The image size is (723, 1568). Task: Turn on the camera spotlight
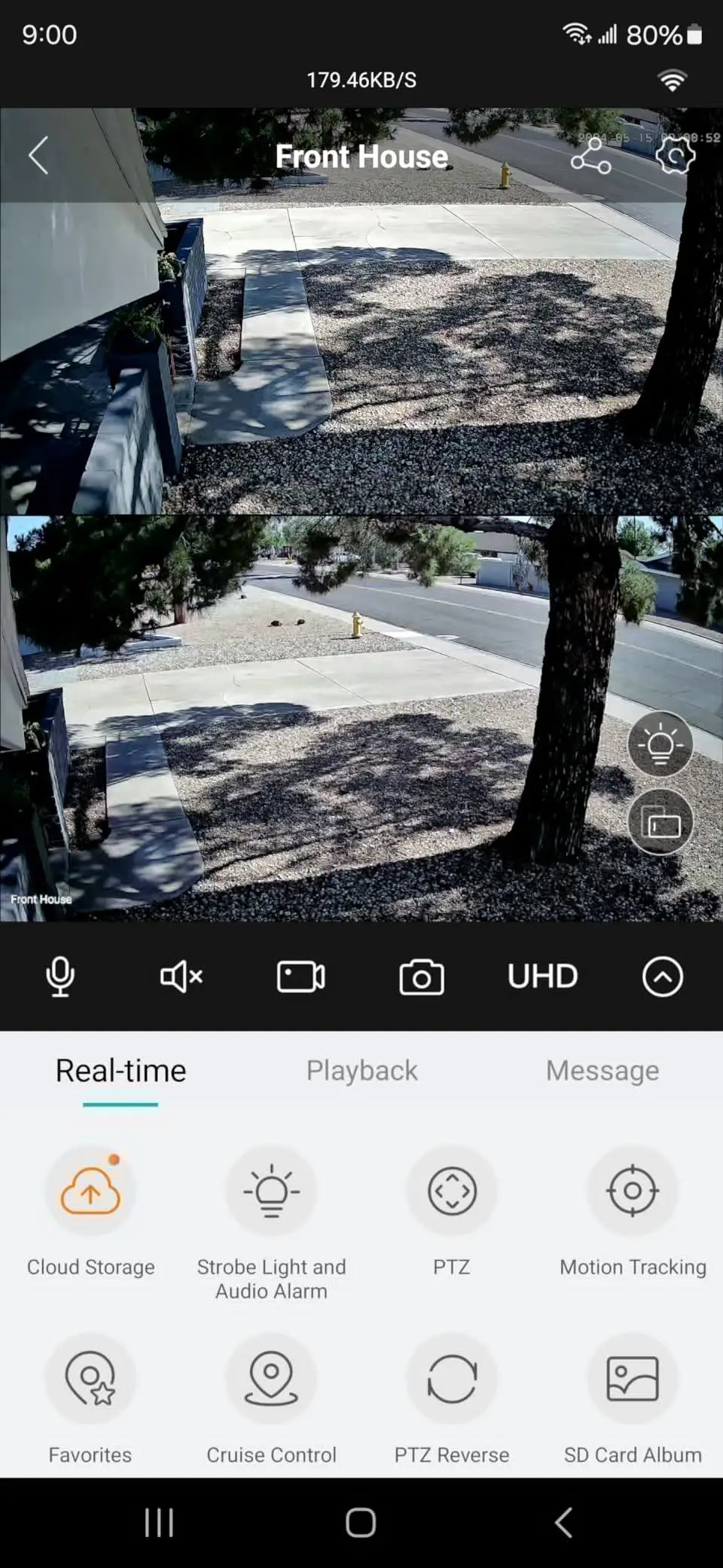[660, 744]
